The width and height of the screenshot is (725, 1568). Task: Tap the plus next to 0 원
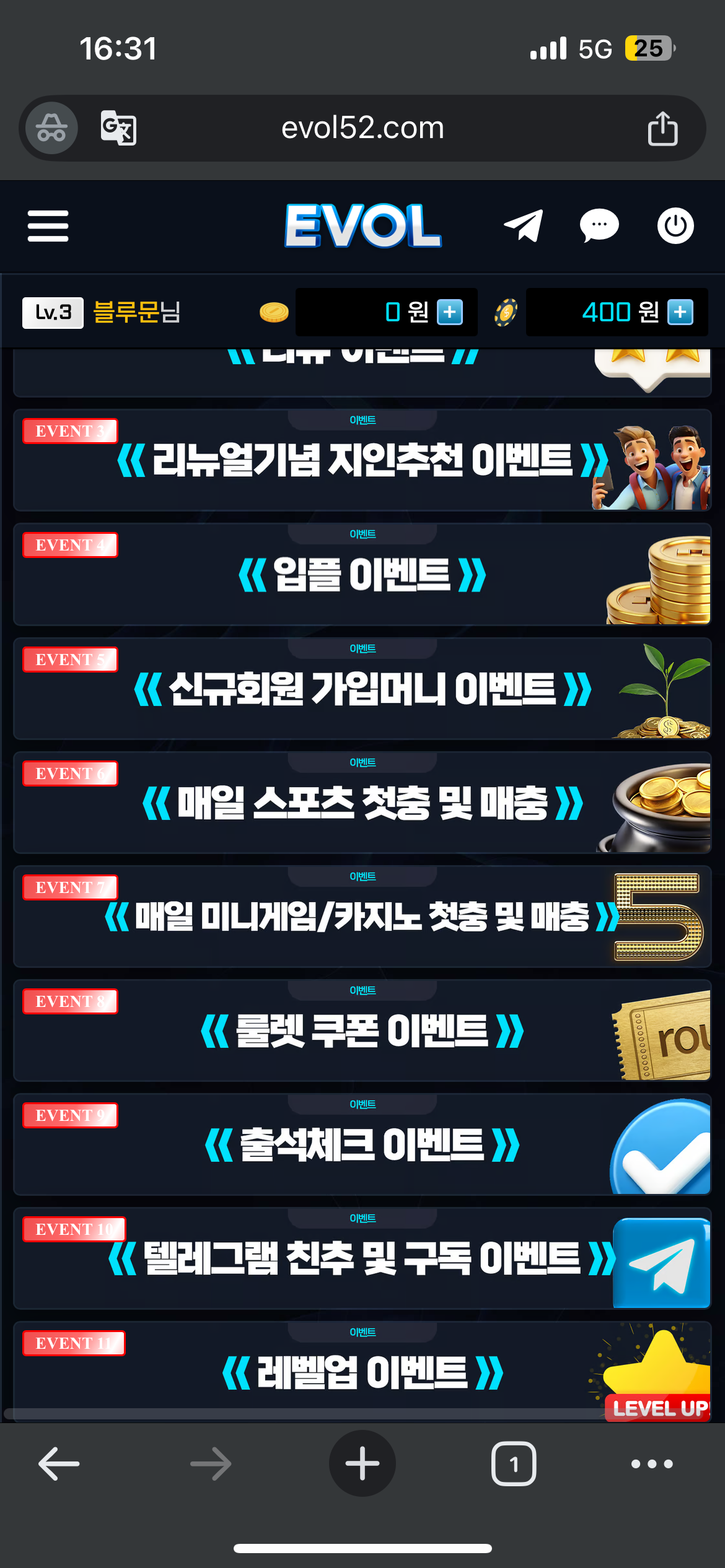coord(450,312)
